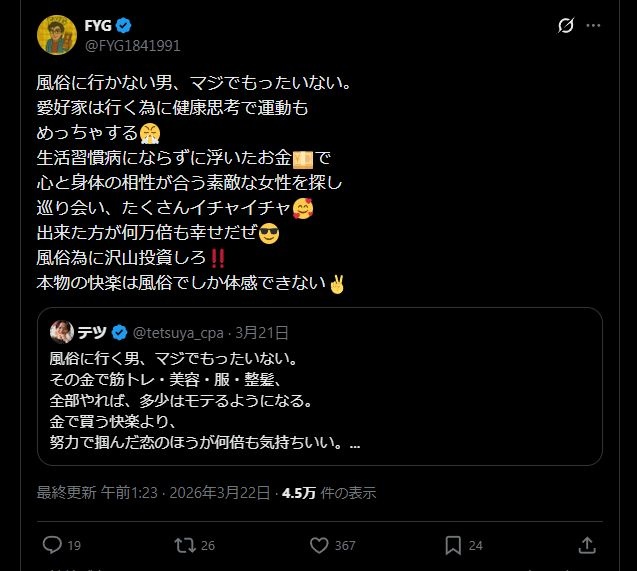The image size is (637, 571).
Task: Open the @FYG1841991 profile handle
Action: pyautogui.click(x=132, y=46)
